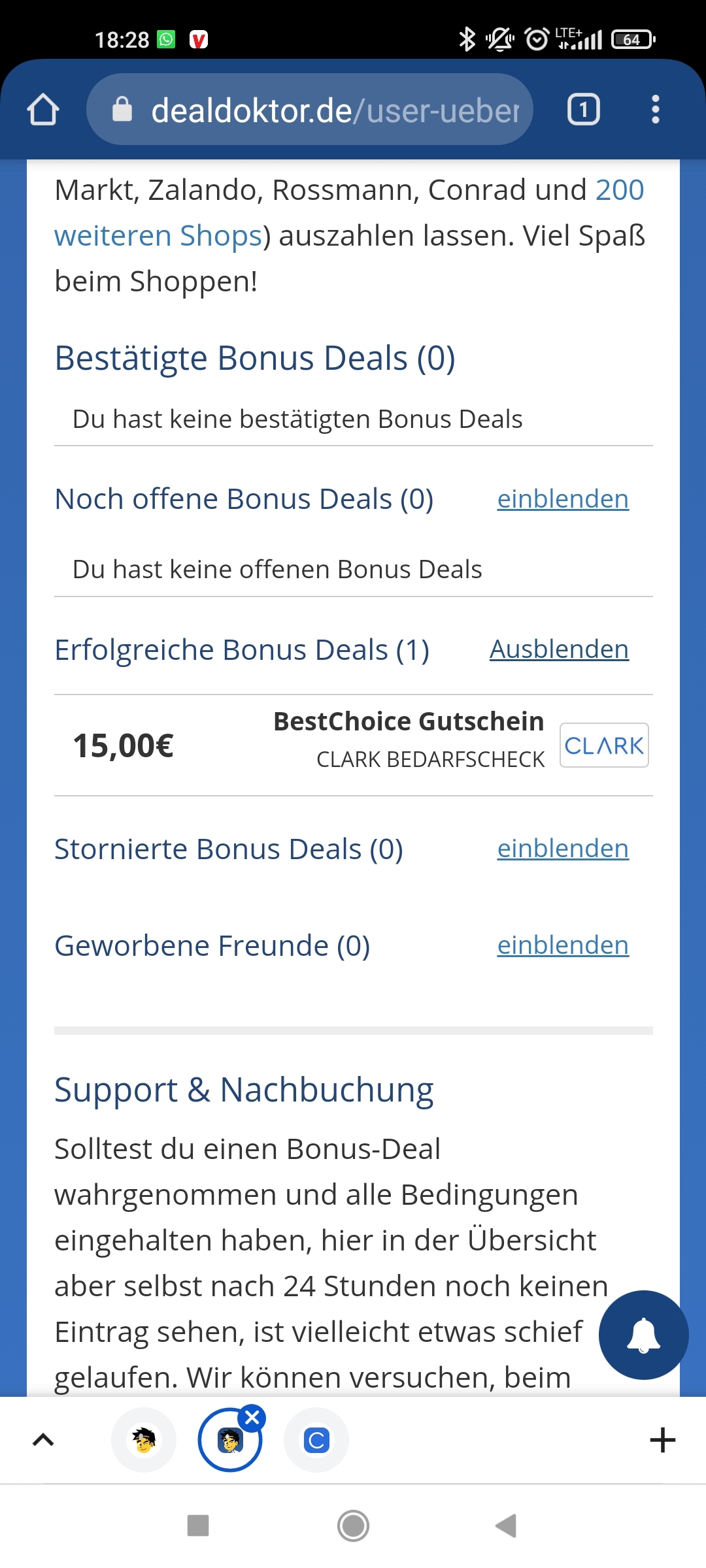706x1568 pixels.
Task: Open the browser overflow menu
Action: point(655,109)
